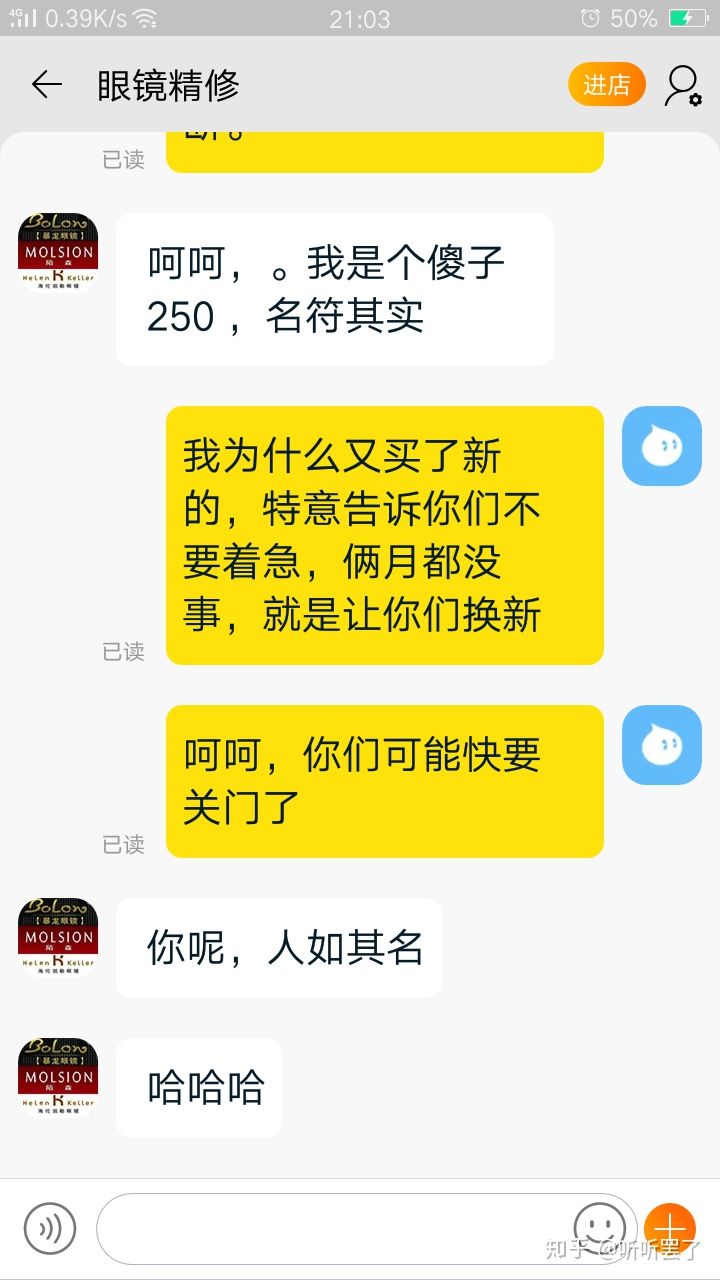Go back from the 眼镜精修 chat
Viewport: 720px width, 1280px height.
pos(46,86)
